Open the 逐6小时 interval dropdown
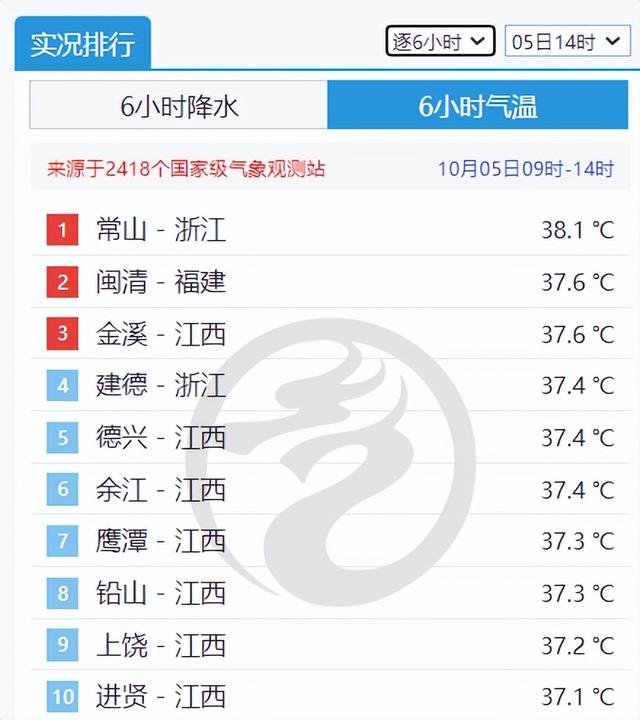 tap(440, 41)
